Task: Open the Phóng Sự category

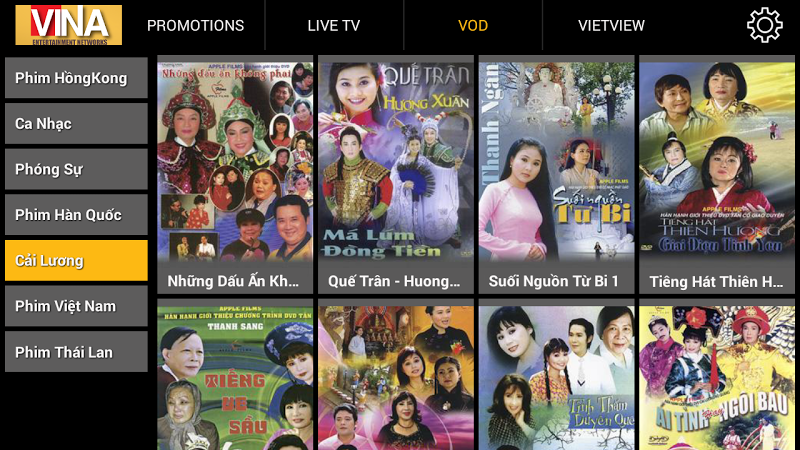Action: (76, 169)
